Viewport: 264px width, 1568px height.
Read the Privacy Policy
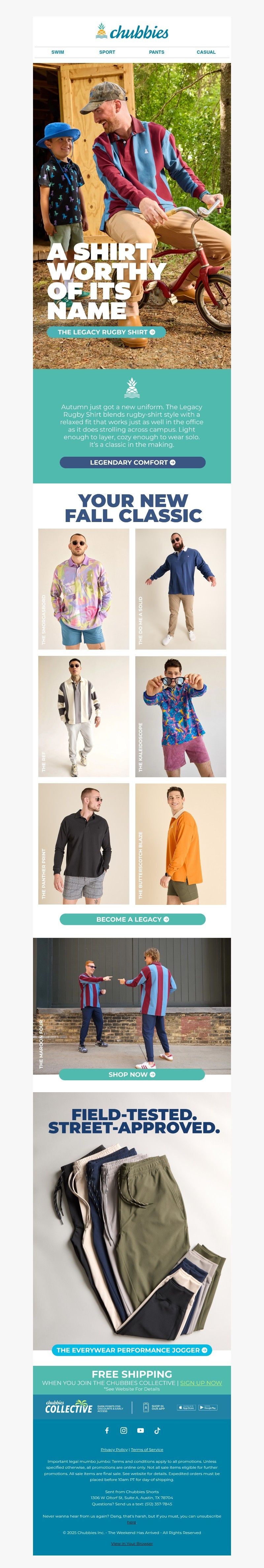click(x=114, y=1449)
